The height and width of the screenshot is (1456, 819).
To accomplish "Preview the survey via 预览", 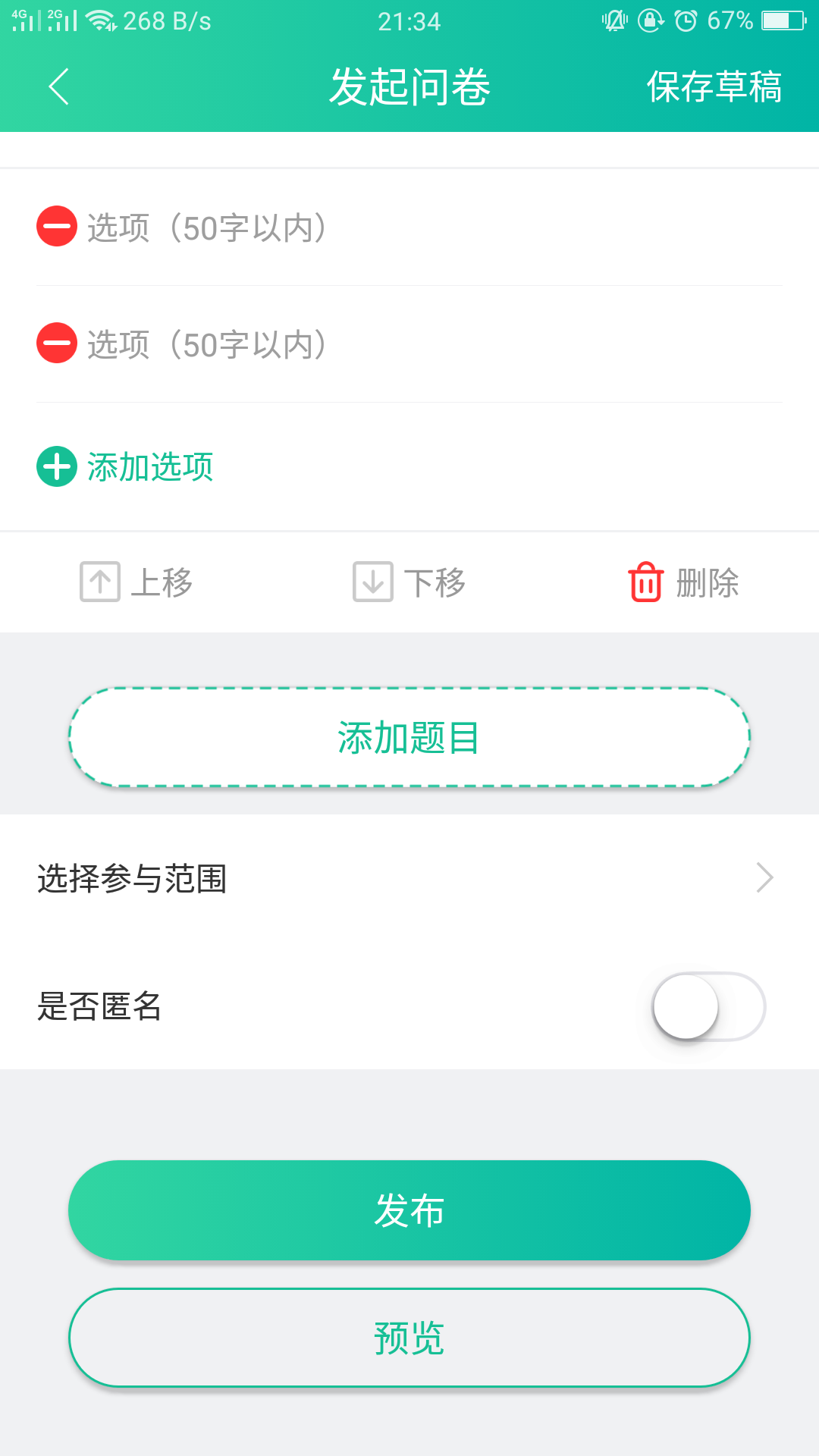I will coord(409,1338).
